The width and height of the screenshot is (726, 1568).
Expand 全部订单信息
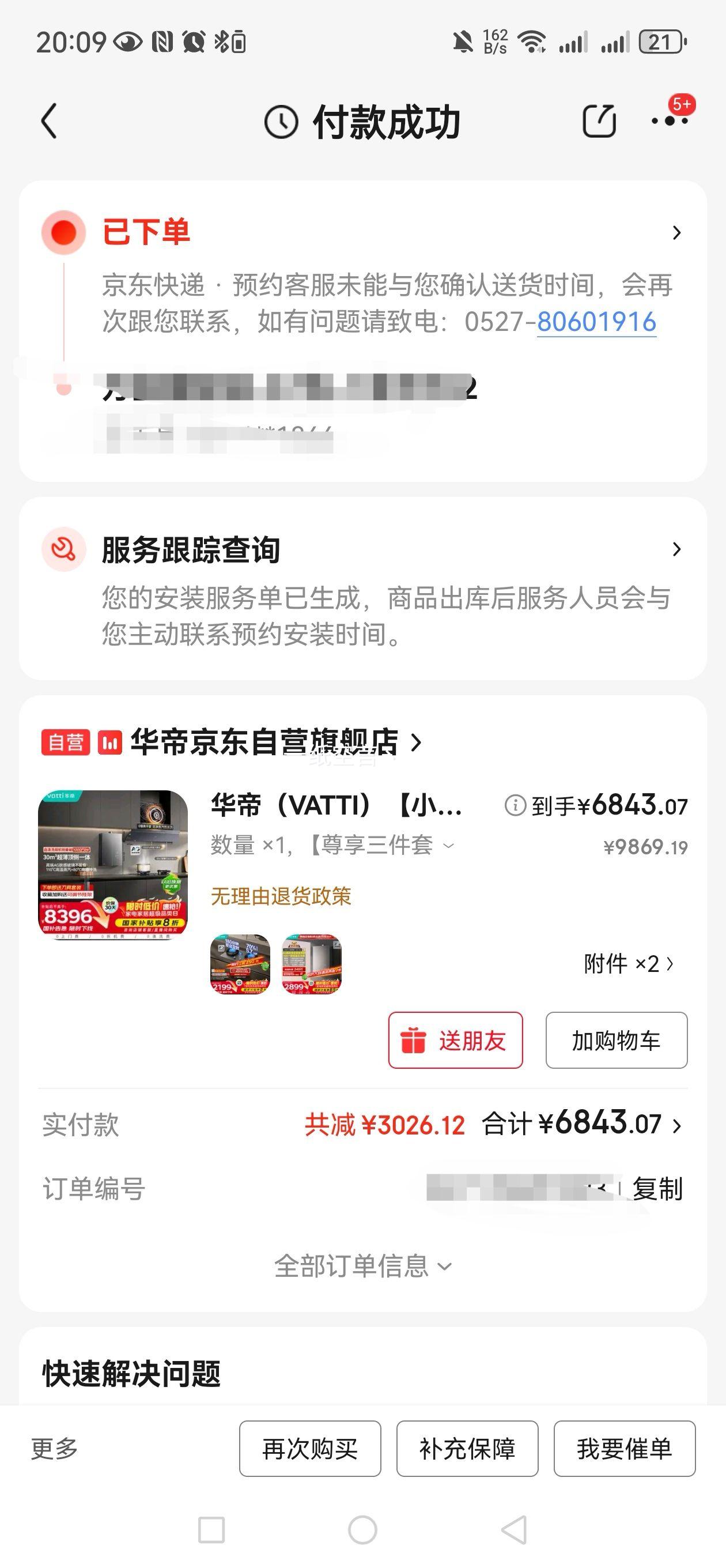click(362, 1266)
